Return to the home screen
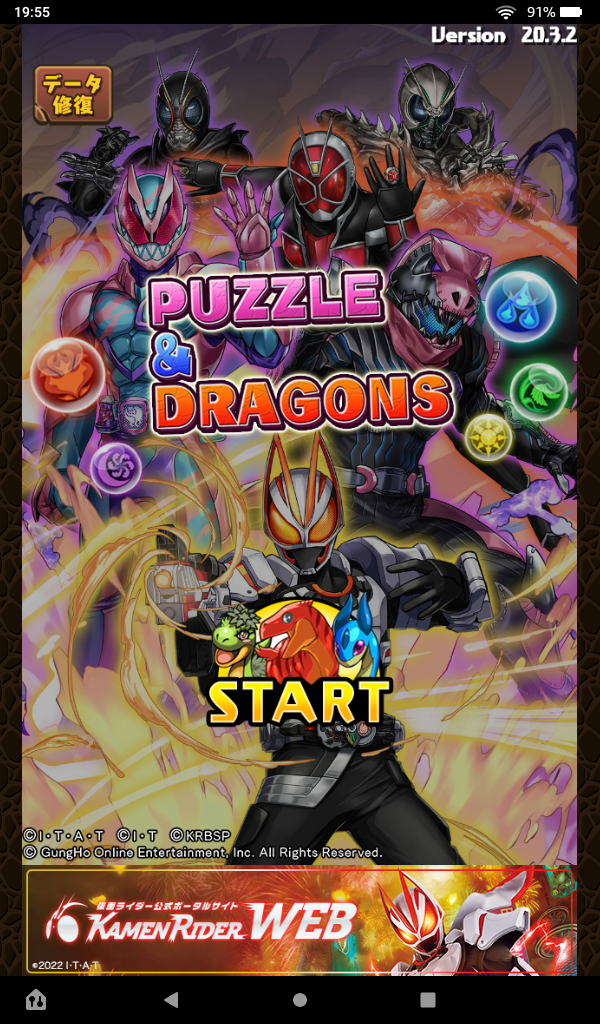Screen dimensions: 600x1024 coord(300,999)
